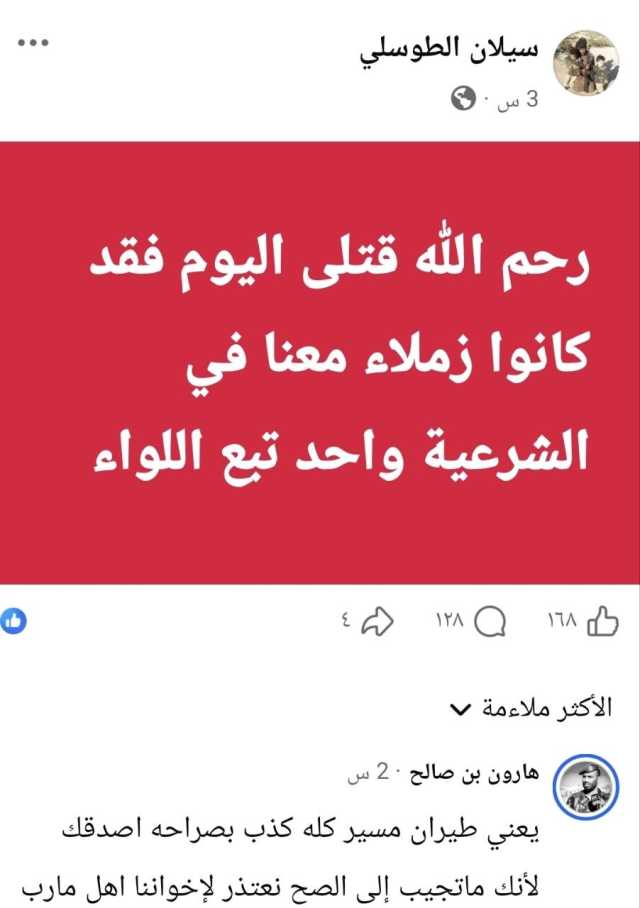Open the red background text post
The height and width of the screenshot is (908, 640).
tap(320, 362)
